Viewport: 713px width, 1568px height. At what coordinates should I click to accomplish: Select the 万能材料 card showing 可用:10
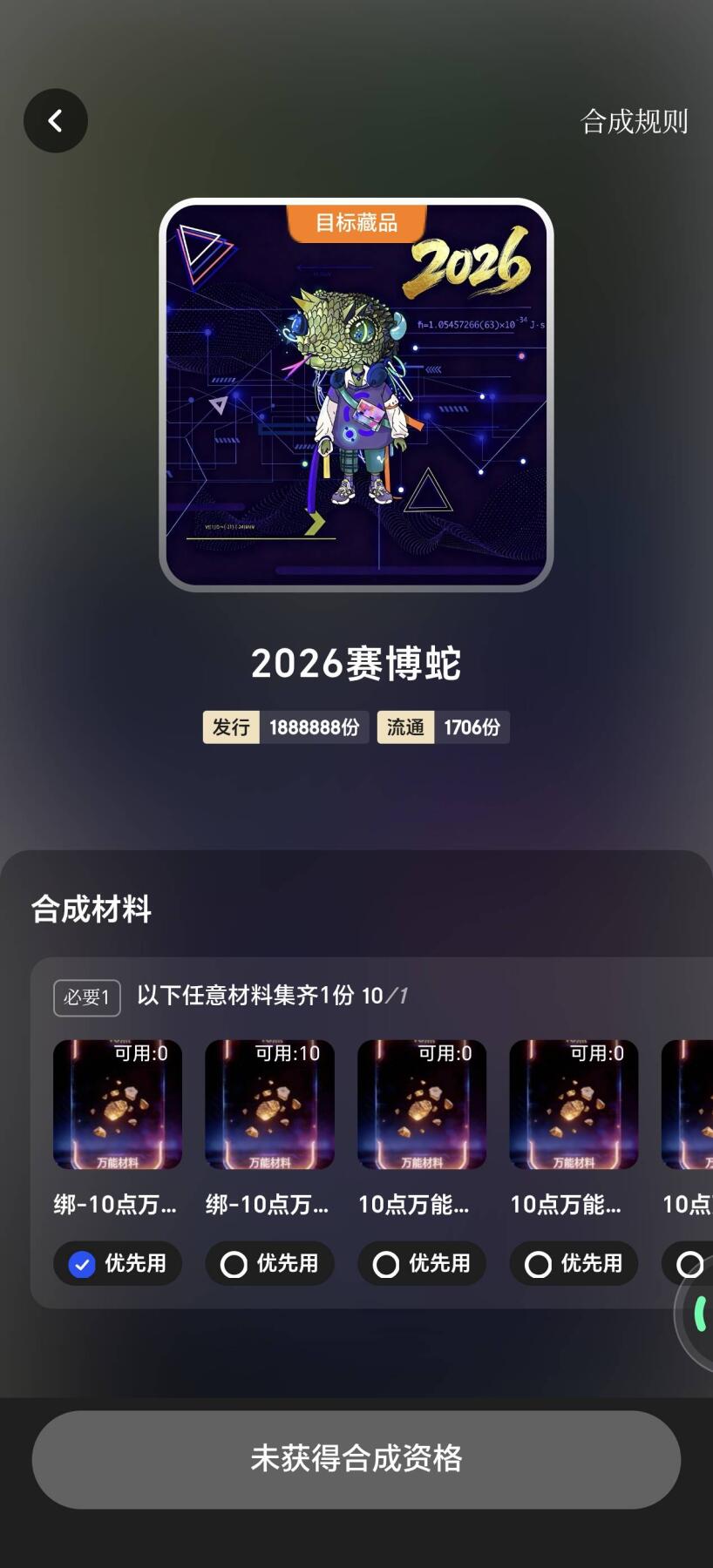[269, 1105]
